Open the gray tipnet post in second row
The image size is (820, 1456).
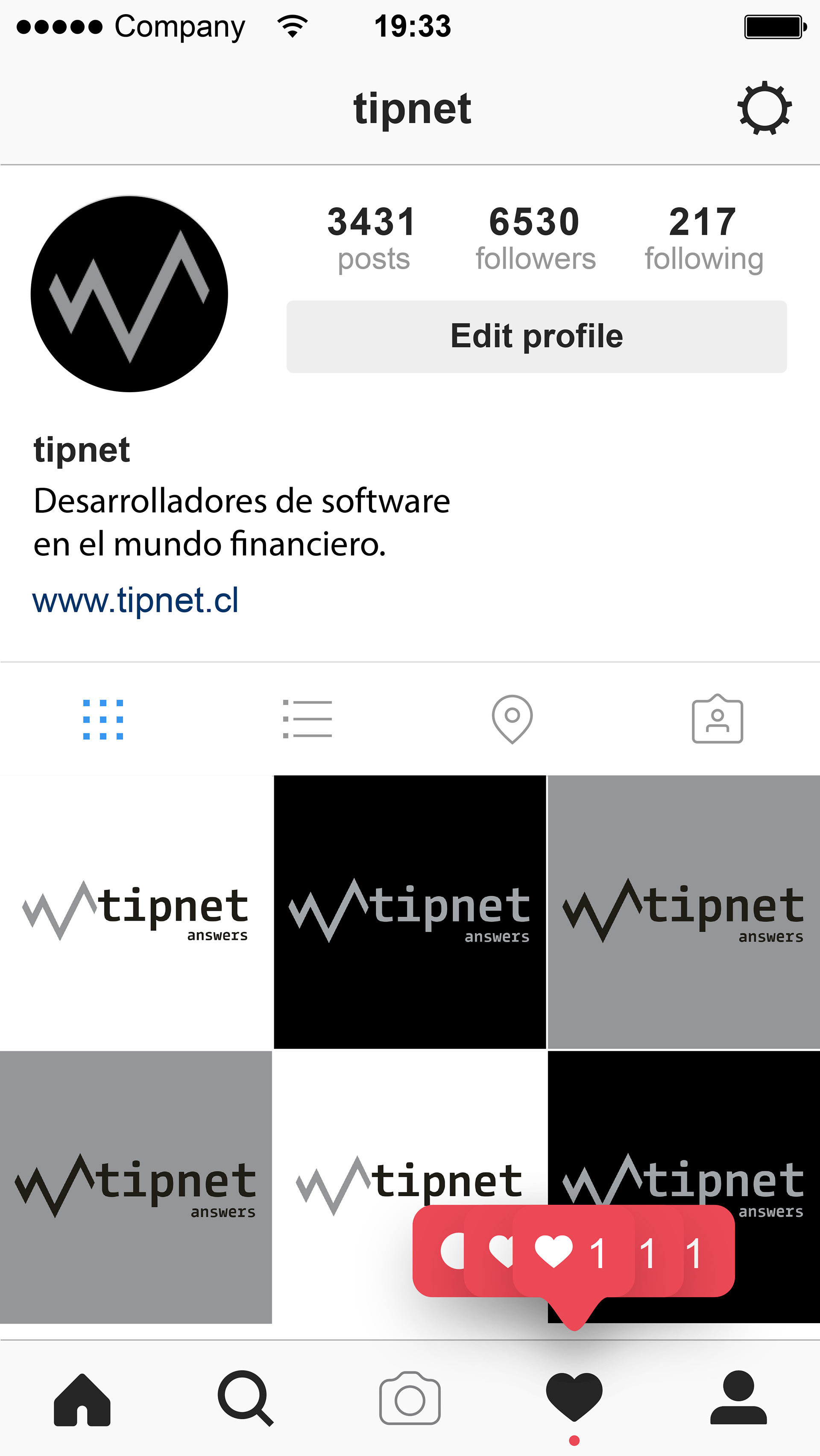pos(136,1187)
